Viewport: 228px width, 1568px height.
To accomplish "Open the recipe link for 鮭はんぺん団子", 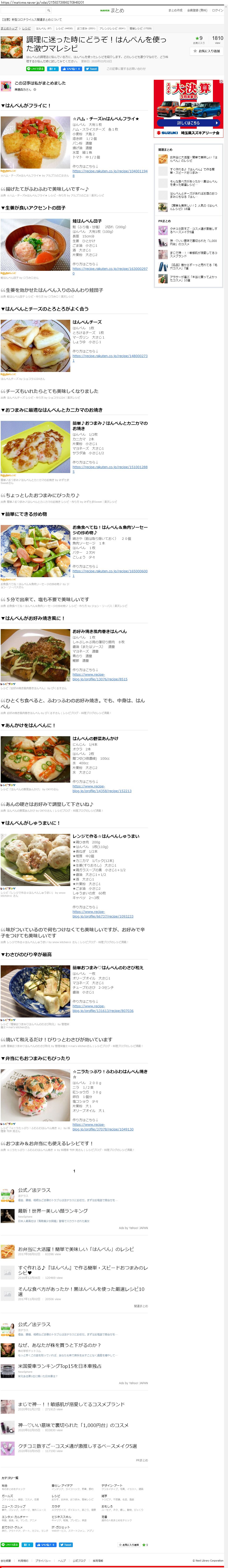I will pyautogui.click(x=110, y=269).
